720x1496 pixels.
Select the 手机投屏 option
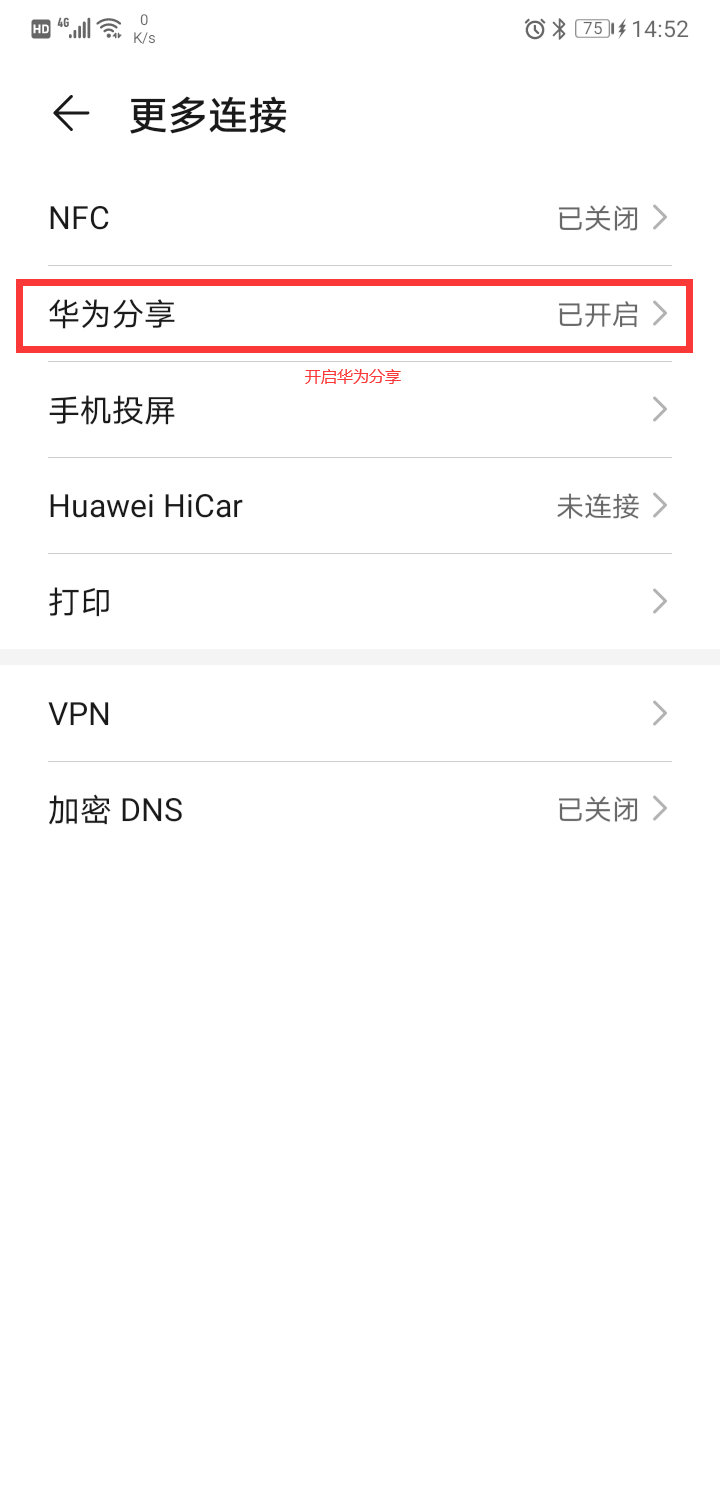pos(360,410)
